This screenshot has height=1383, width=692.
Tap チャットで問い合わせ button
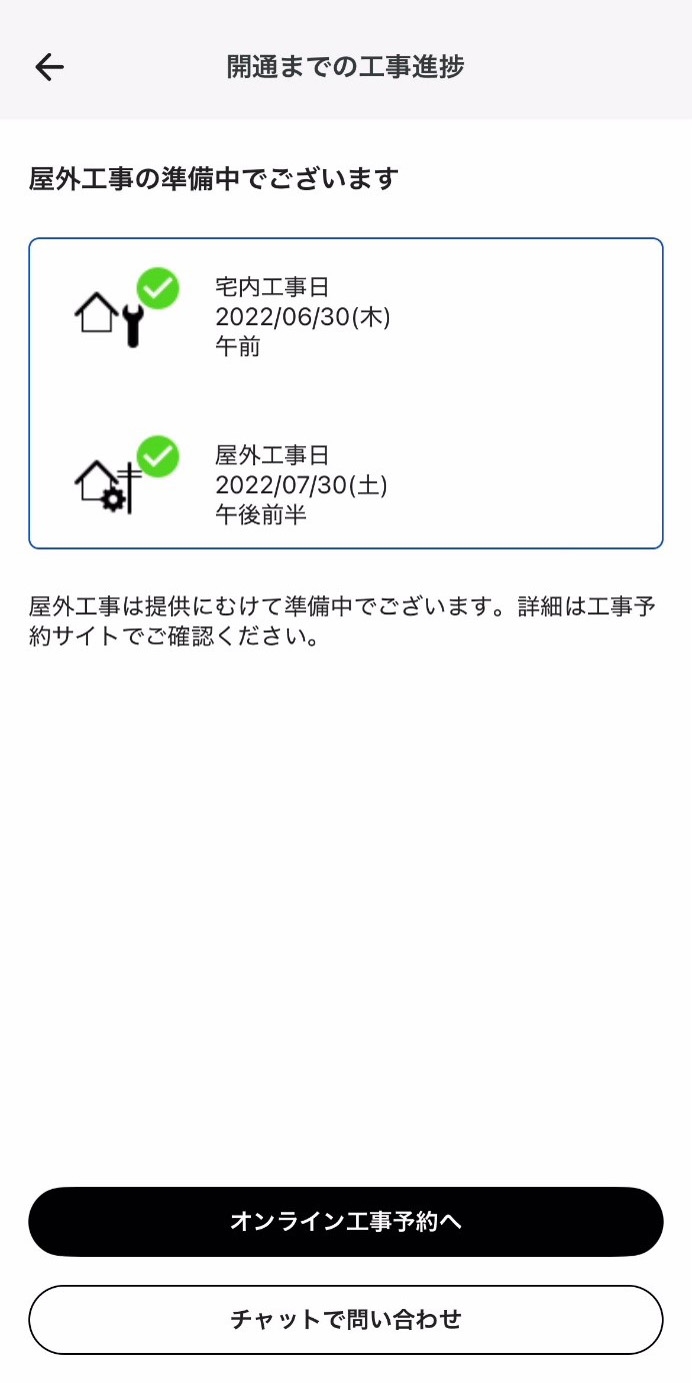[x=346, y=1319]
